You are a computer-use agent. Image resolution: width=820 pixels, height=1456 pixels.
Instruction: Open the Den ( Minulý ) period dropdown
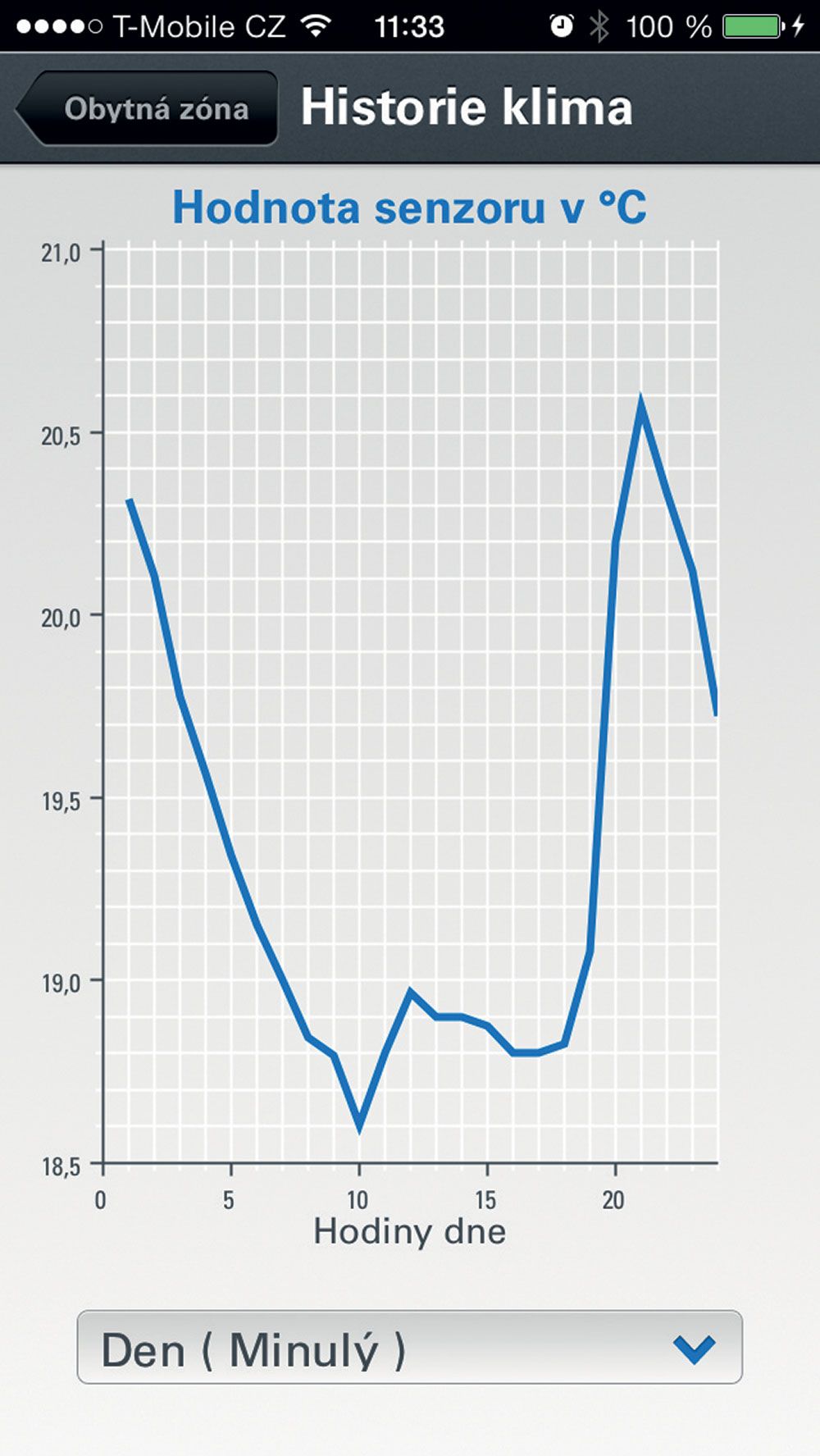point(410,1347)
